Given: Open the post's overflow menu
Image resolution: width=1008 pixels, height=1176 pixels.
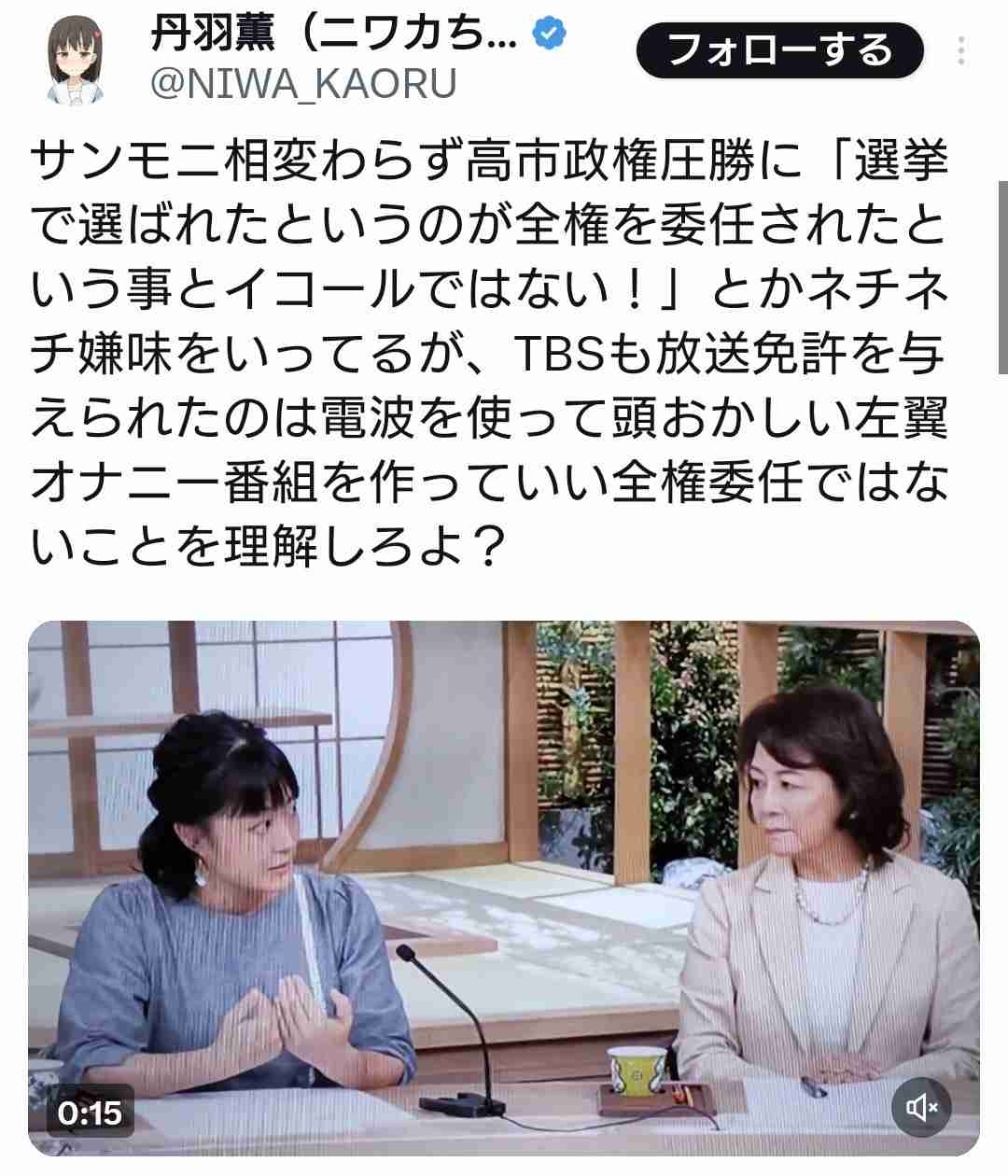Looking at the screenshot, I should point(961,50).
